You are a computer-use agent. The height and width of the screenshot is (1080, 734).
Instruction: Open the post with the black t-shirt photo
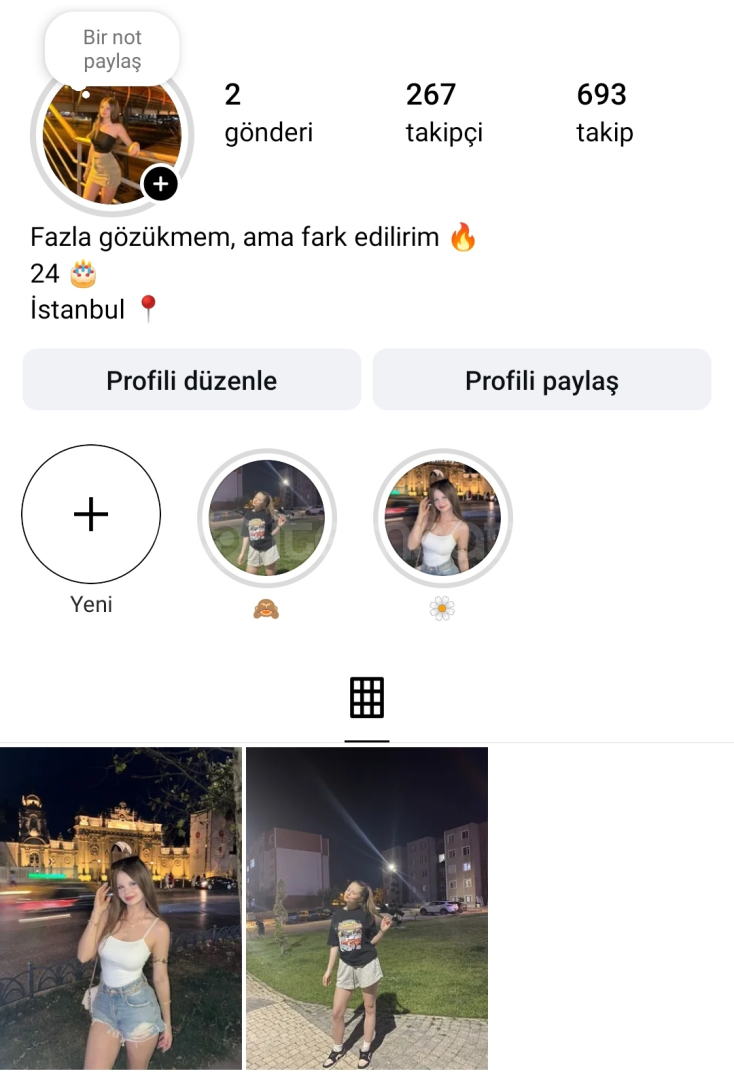[367, 908]
